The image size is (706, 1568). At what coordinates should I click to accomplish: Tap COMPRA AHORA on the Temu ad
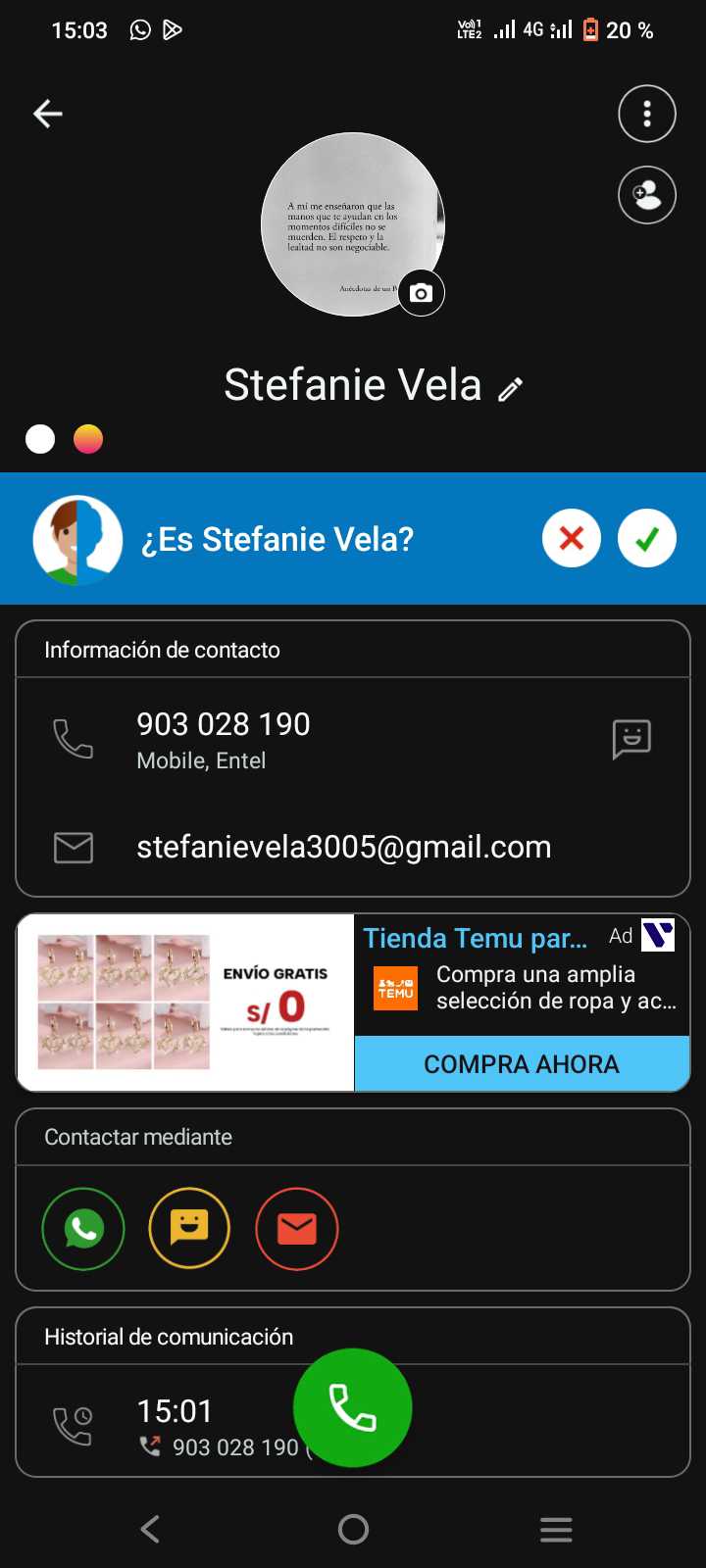tap(522, 1063)
